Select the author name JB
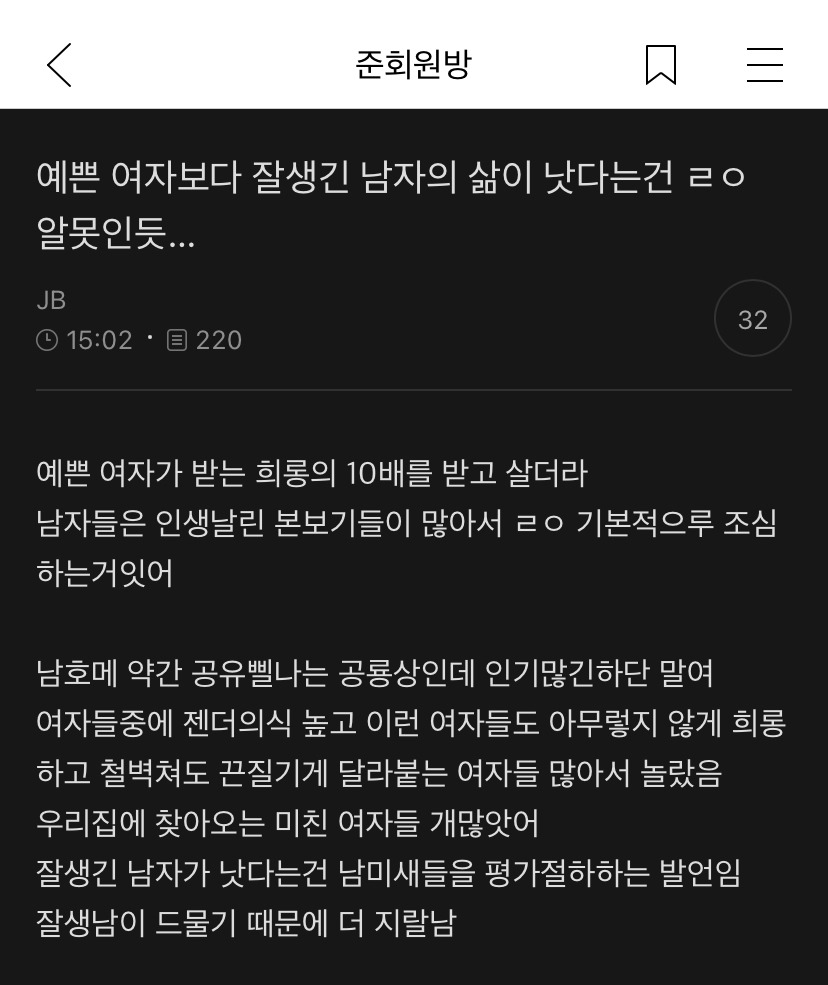828x985 pixels. click(51, 299)
